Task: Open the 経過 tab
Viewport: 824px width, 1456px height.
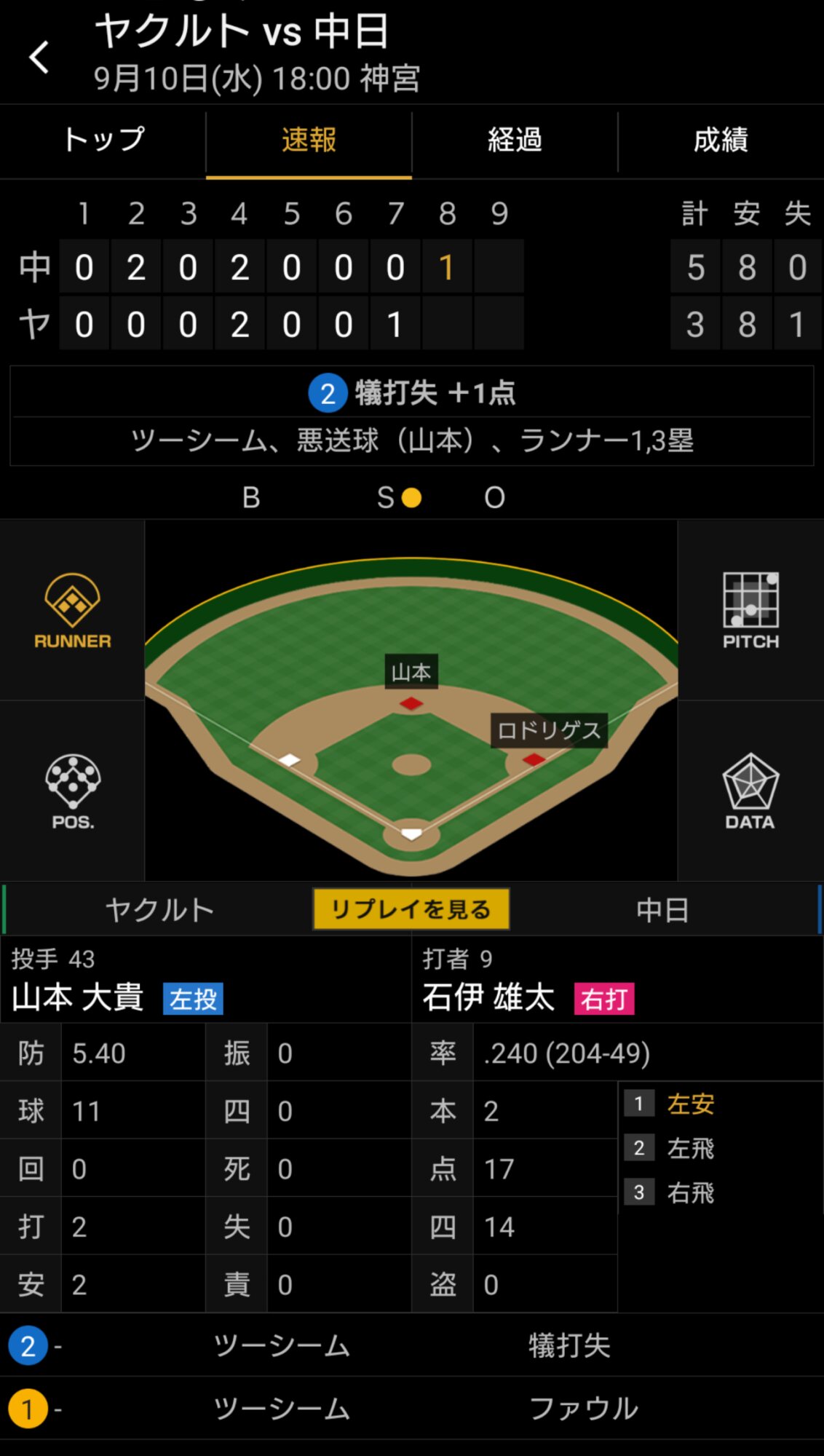Action: click(x=515, y=140)
